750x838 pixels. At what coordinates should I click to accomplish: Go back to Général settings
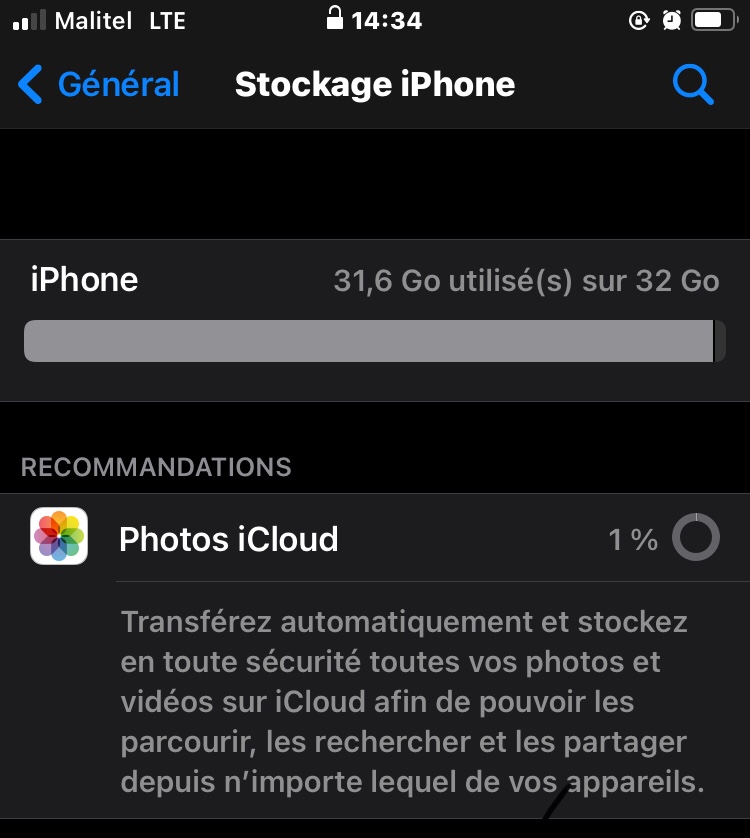tap(98, 85)
